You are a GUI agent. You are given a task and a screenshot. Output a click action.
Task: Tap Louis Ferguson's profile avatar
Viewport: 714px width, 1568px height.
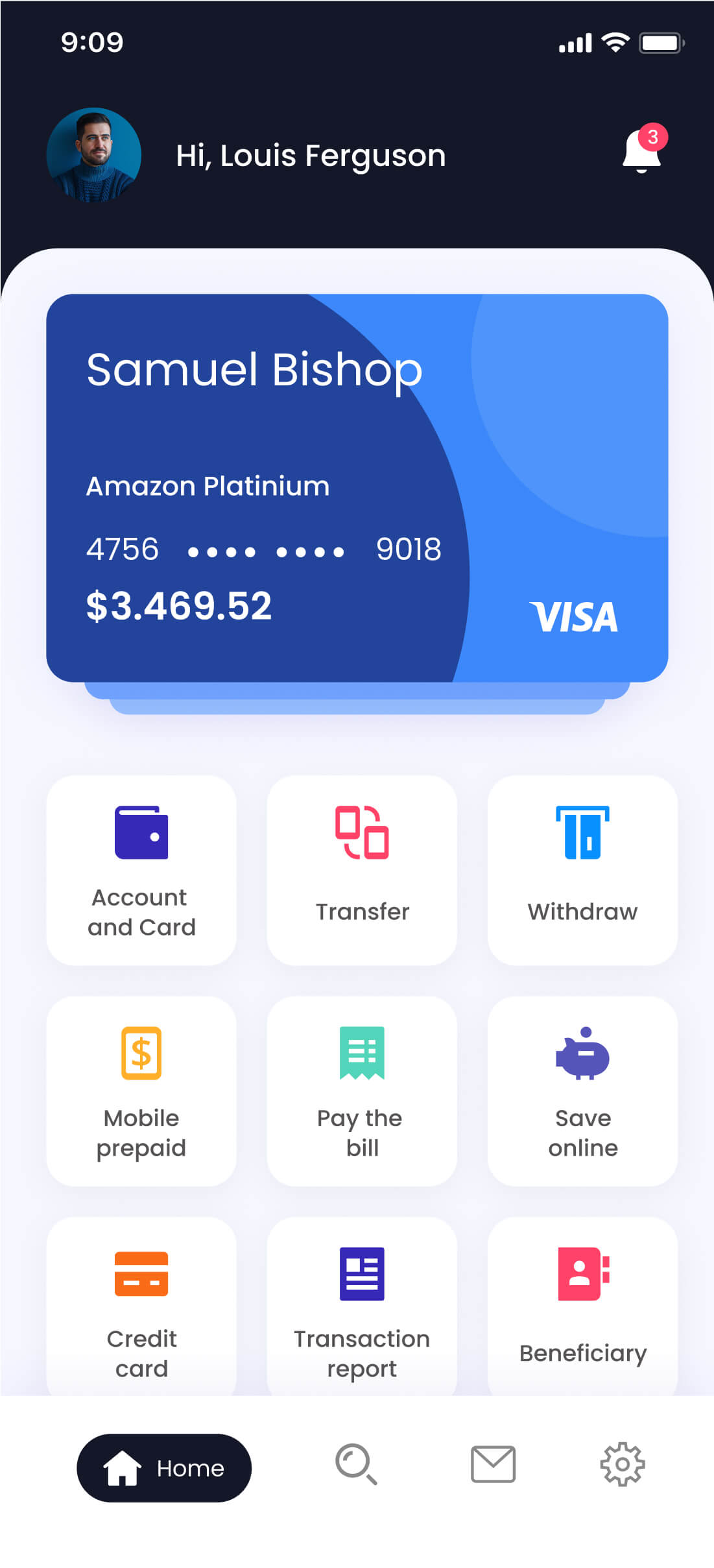click(x=94, y=155)
